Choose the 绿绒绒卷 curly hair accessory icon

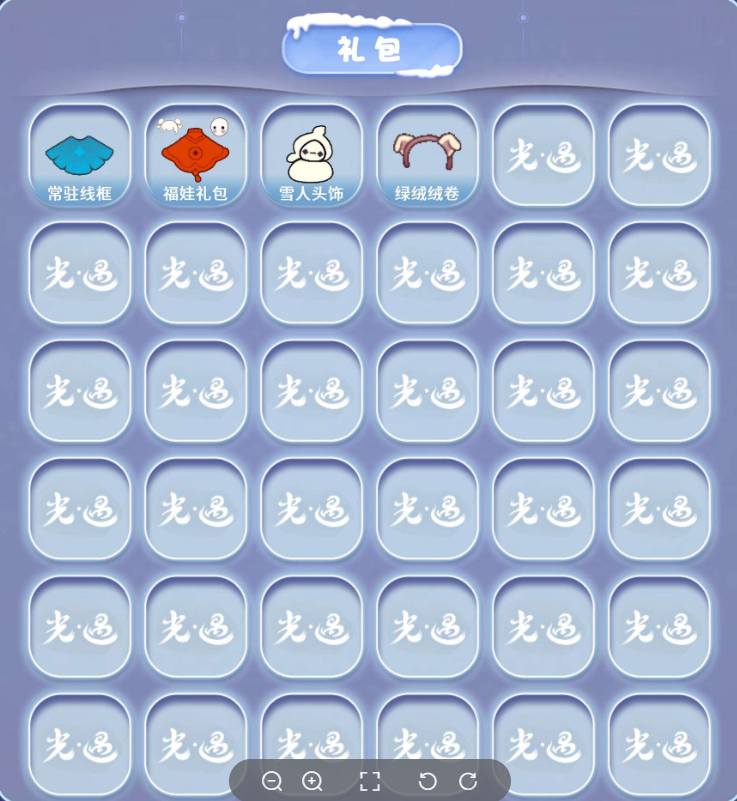[x=427, y=155]
